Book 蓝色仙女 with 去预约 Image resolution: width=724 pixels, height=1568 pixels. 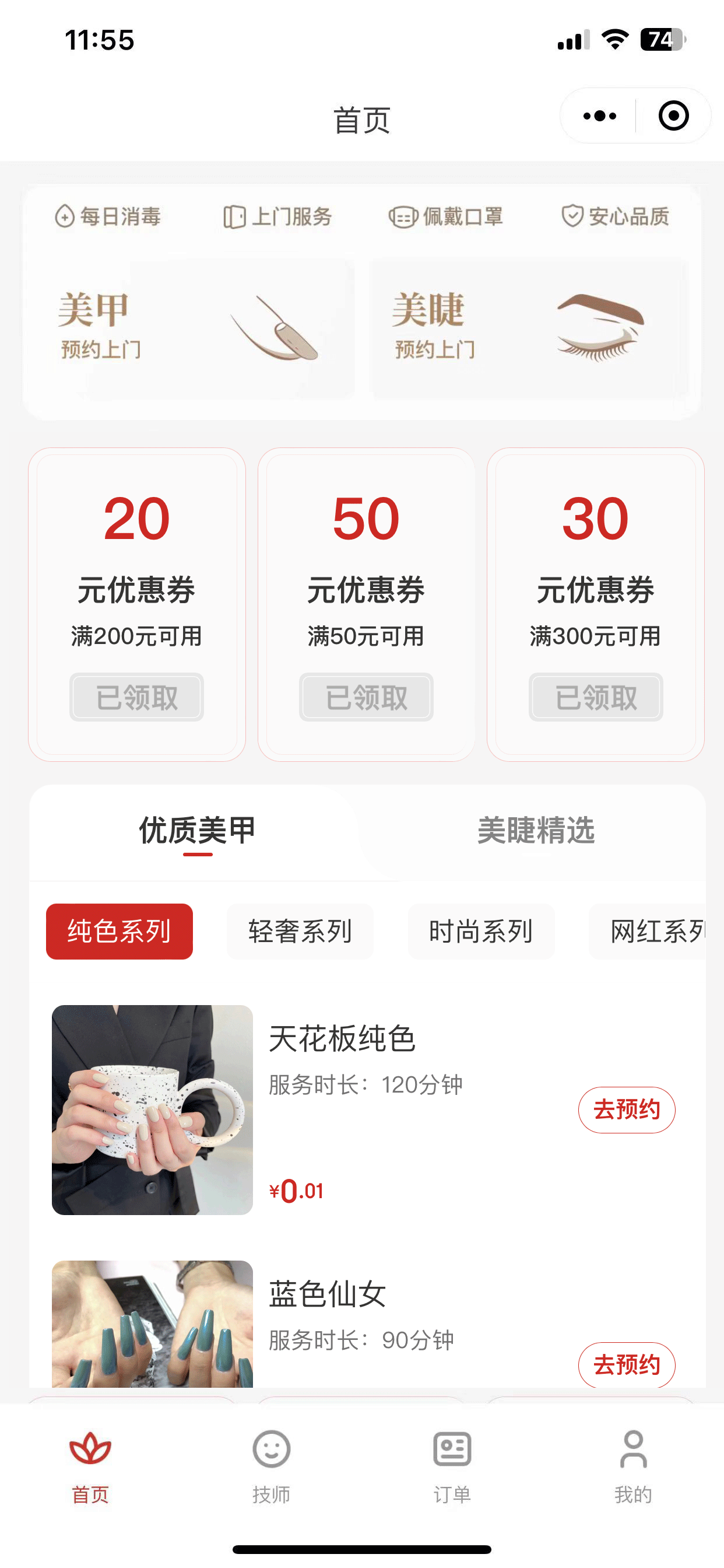click(627, 1364)
